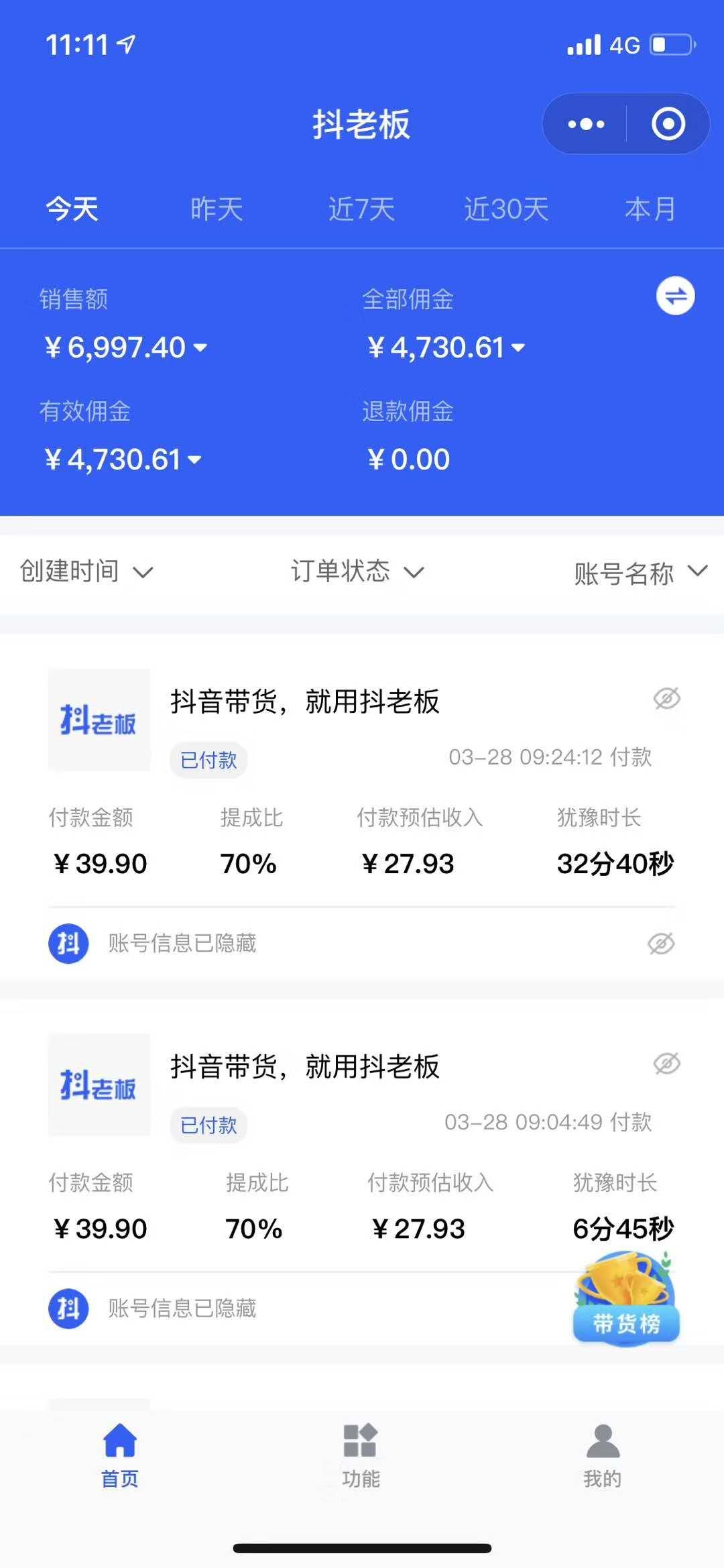724x1568 pixels.
Task: Click the Douyin logo beside 账号信息已隐藏
Action: pos(68,944)
